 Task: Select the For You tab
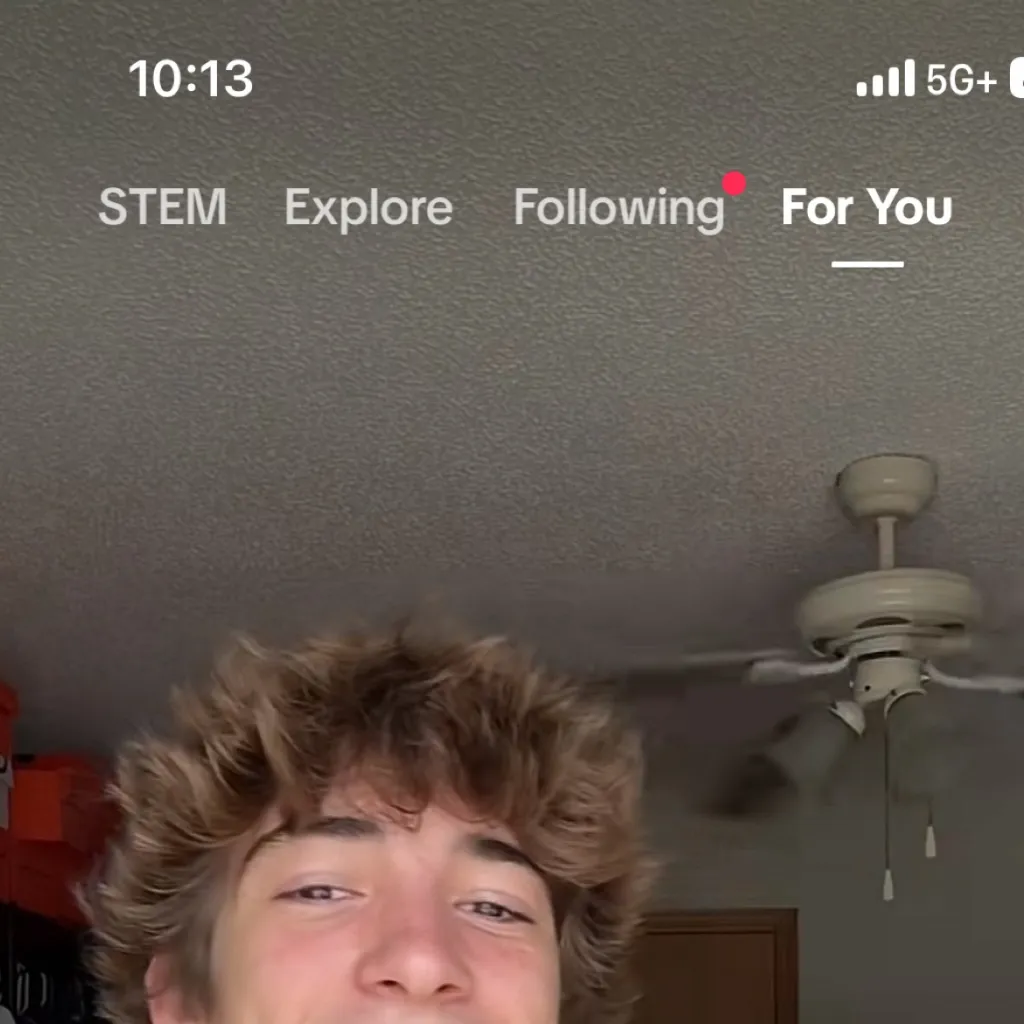tap(866, 207)
